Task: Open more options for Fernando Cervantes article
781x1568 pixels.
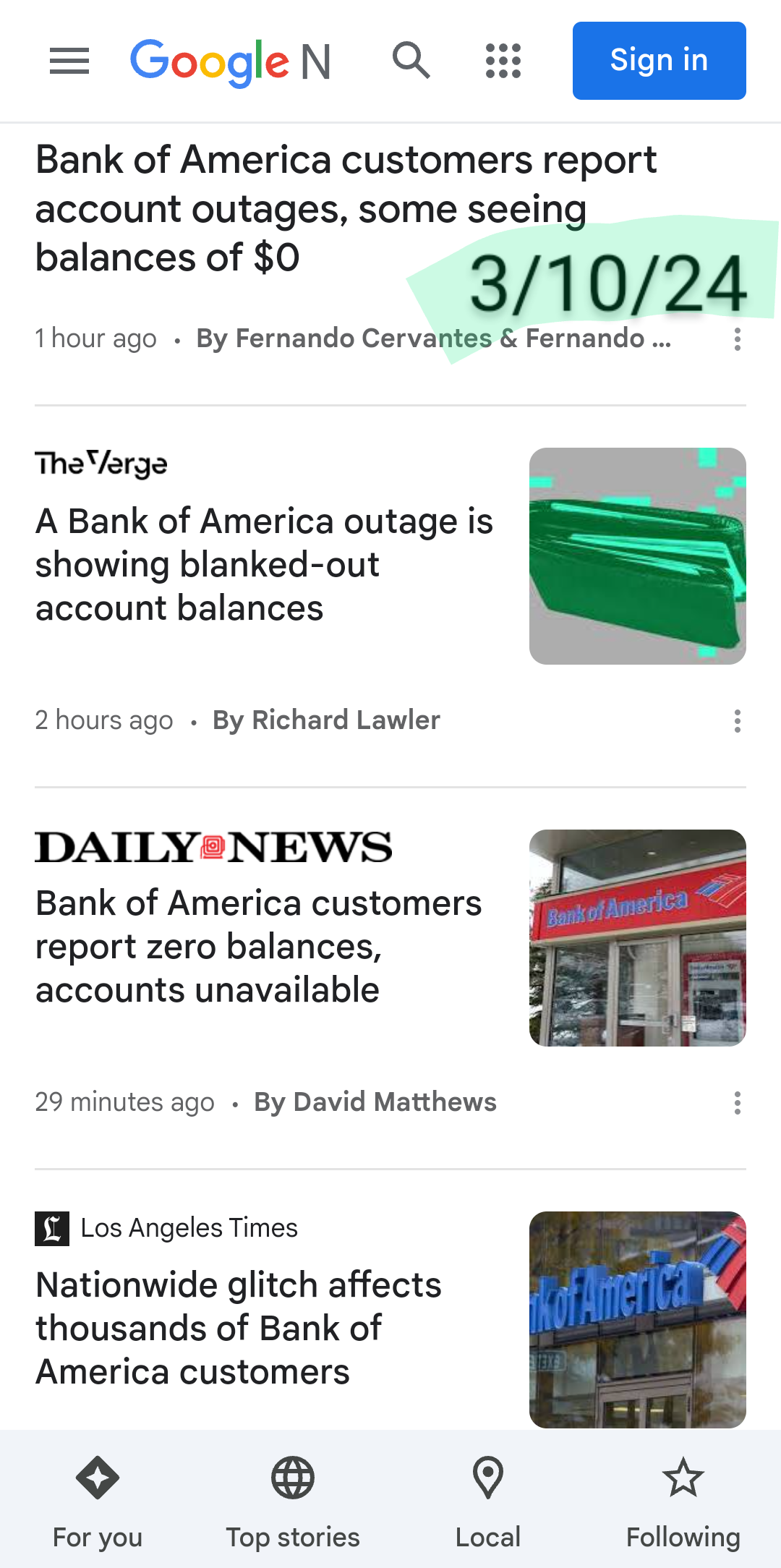Action: (737, 339)
